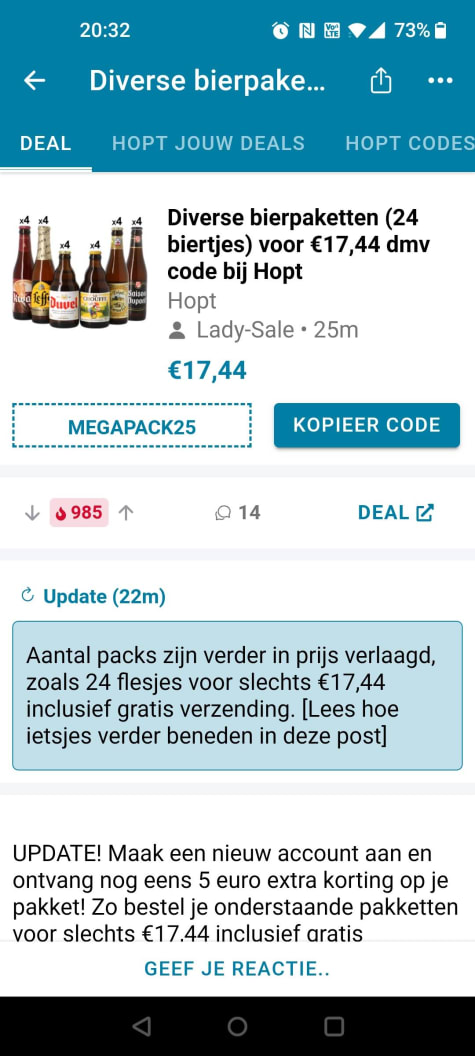Upvote this deal with the up arrow
The height and width of the screenshot is (1056, 475).
coord(126,513)
